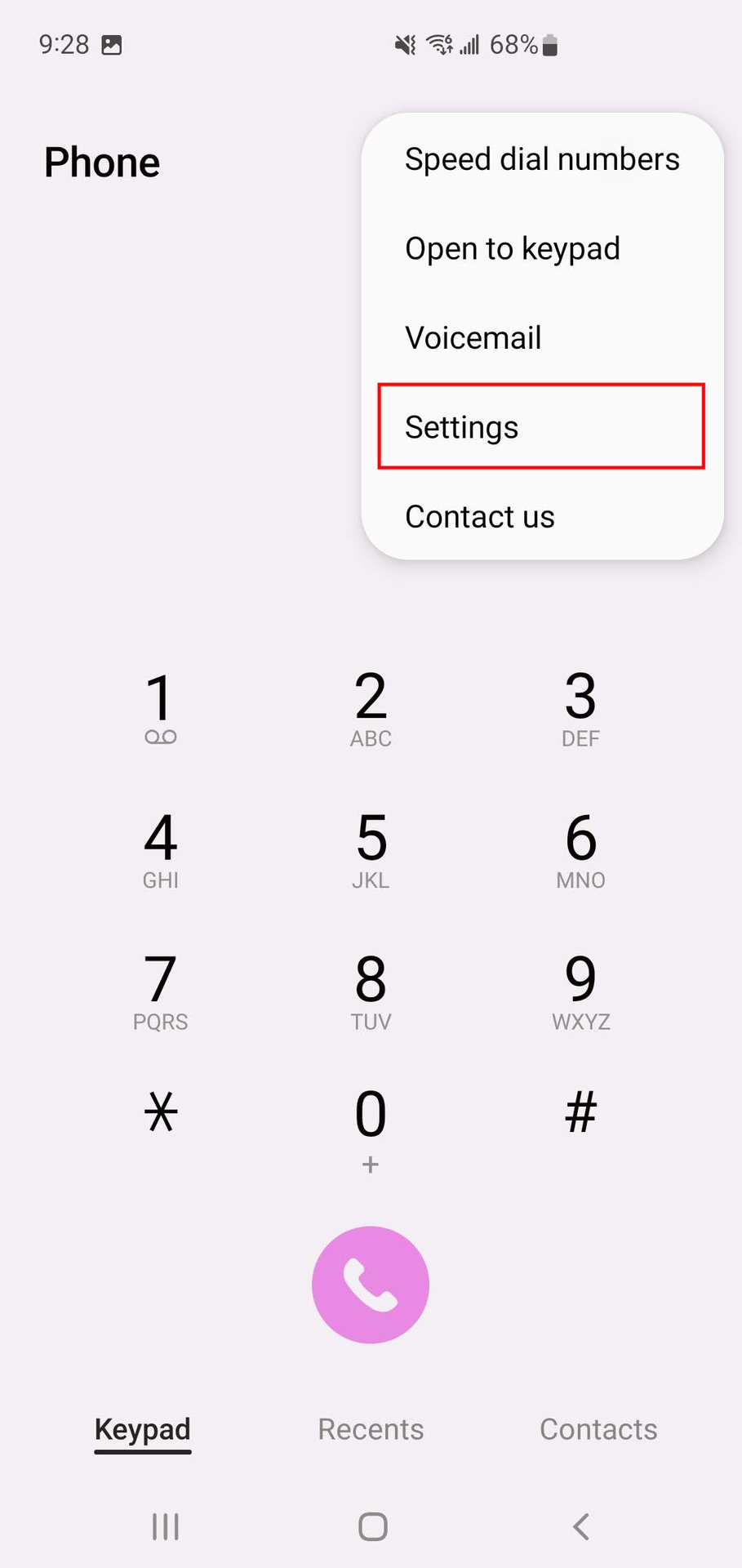The height and width of the screenshot is (1568, 742).
Task: Tap the 8 TUV key
Action: 371,991
